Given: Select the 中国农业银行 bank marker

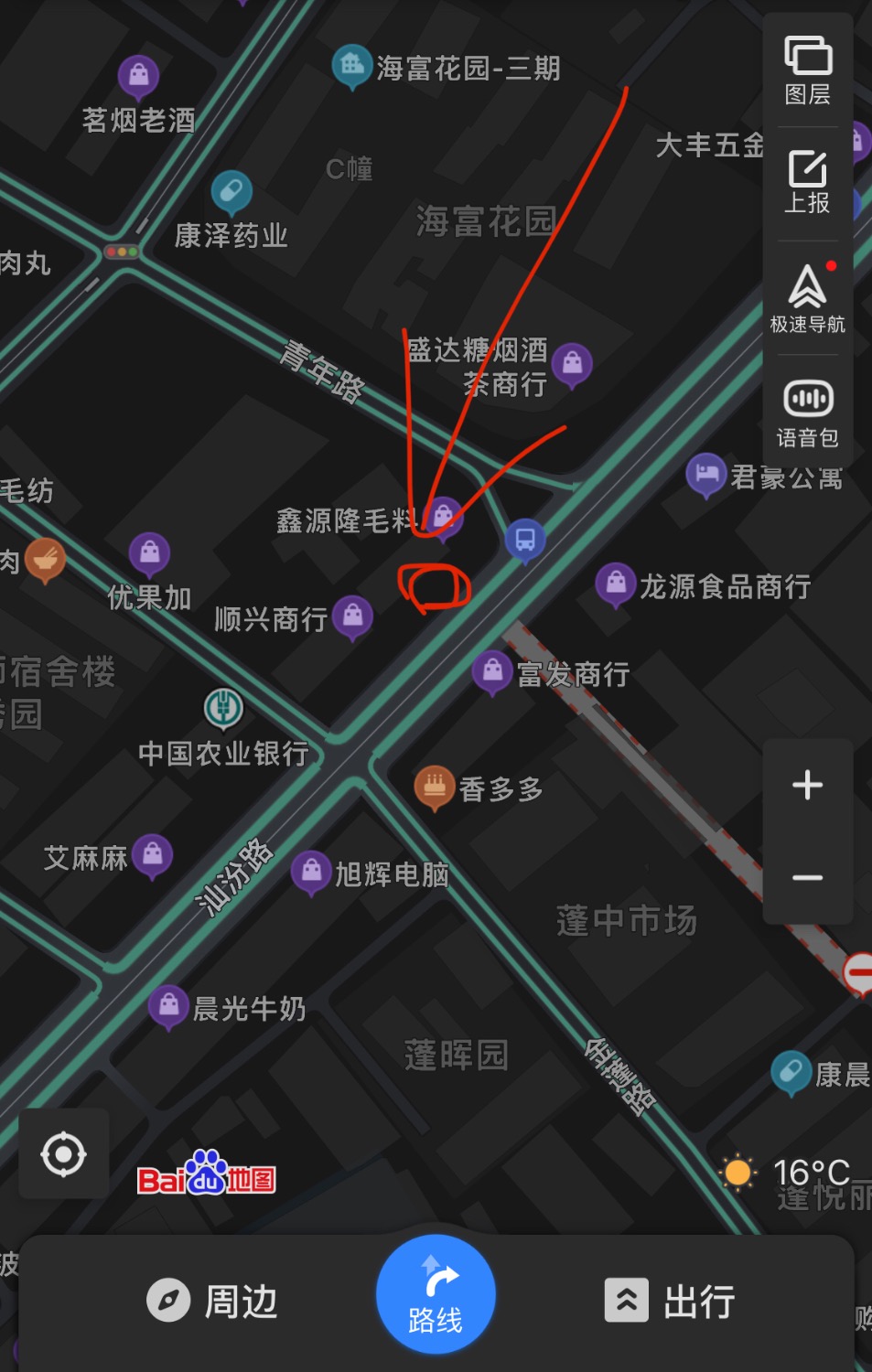Looking at the screenshot, I should (223, 707).
